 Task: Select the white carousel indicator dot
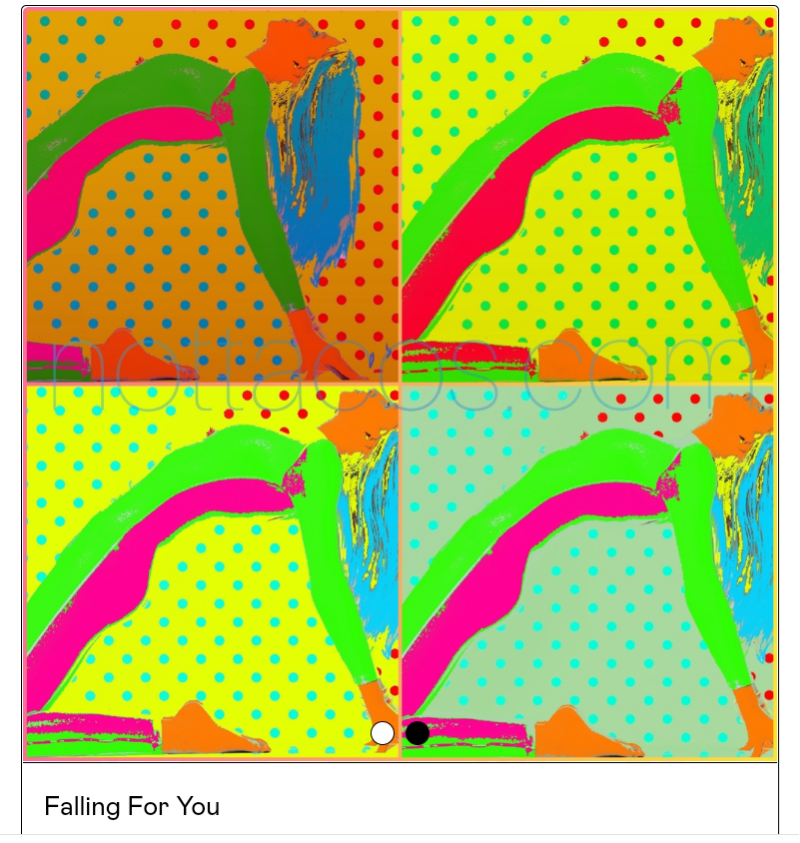coord(382,733)
